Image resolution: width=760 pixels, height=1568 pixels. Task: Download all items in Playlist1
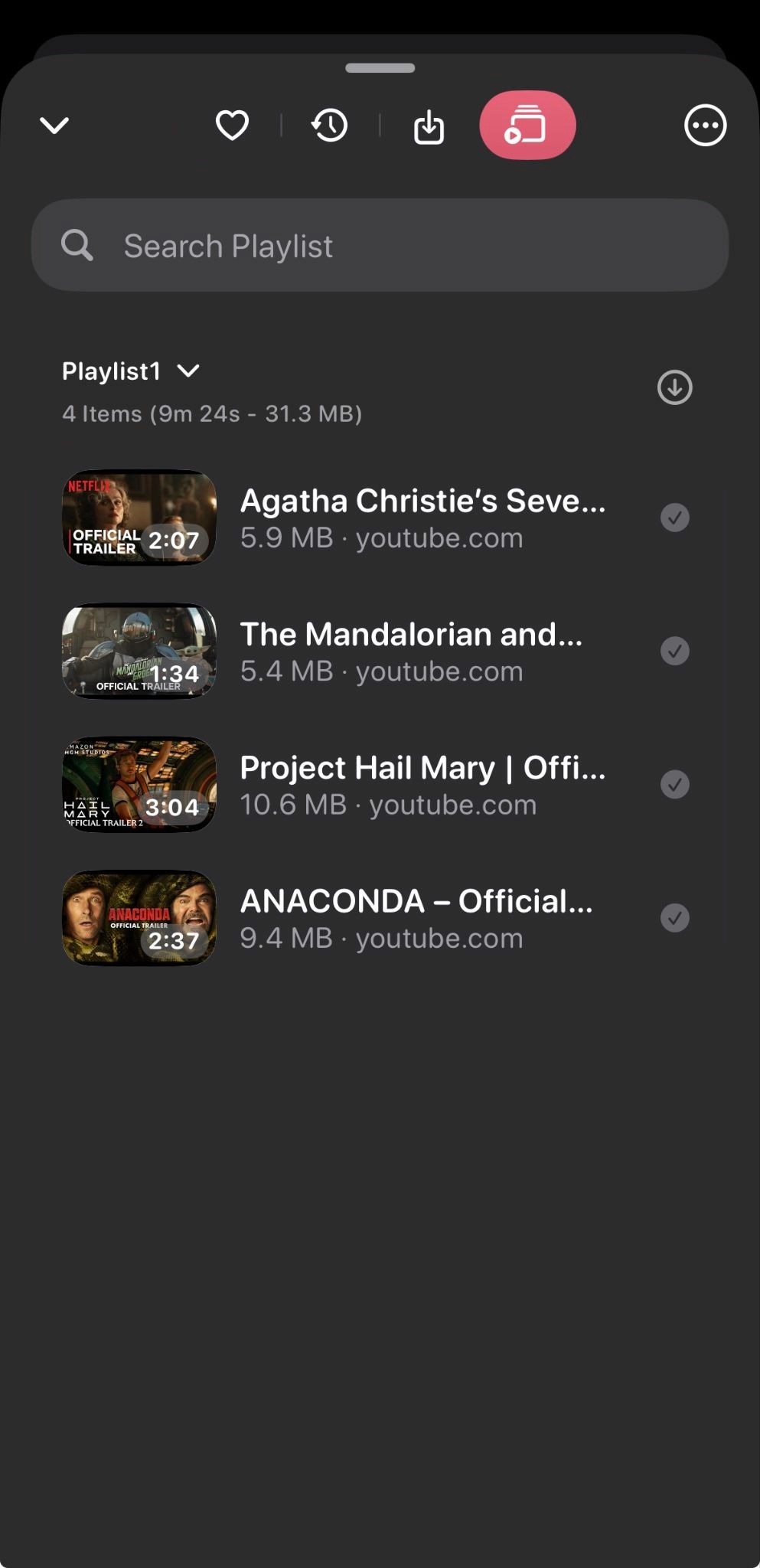(x=674, y=388)
